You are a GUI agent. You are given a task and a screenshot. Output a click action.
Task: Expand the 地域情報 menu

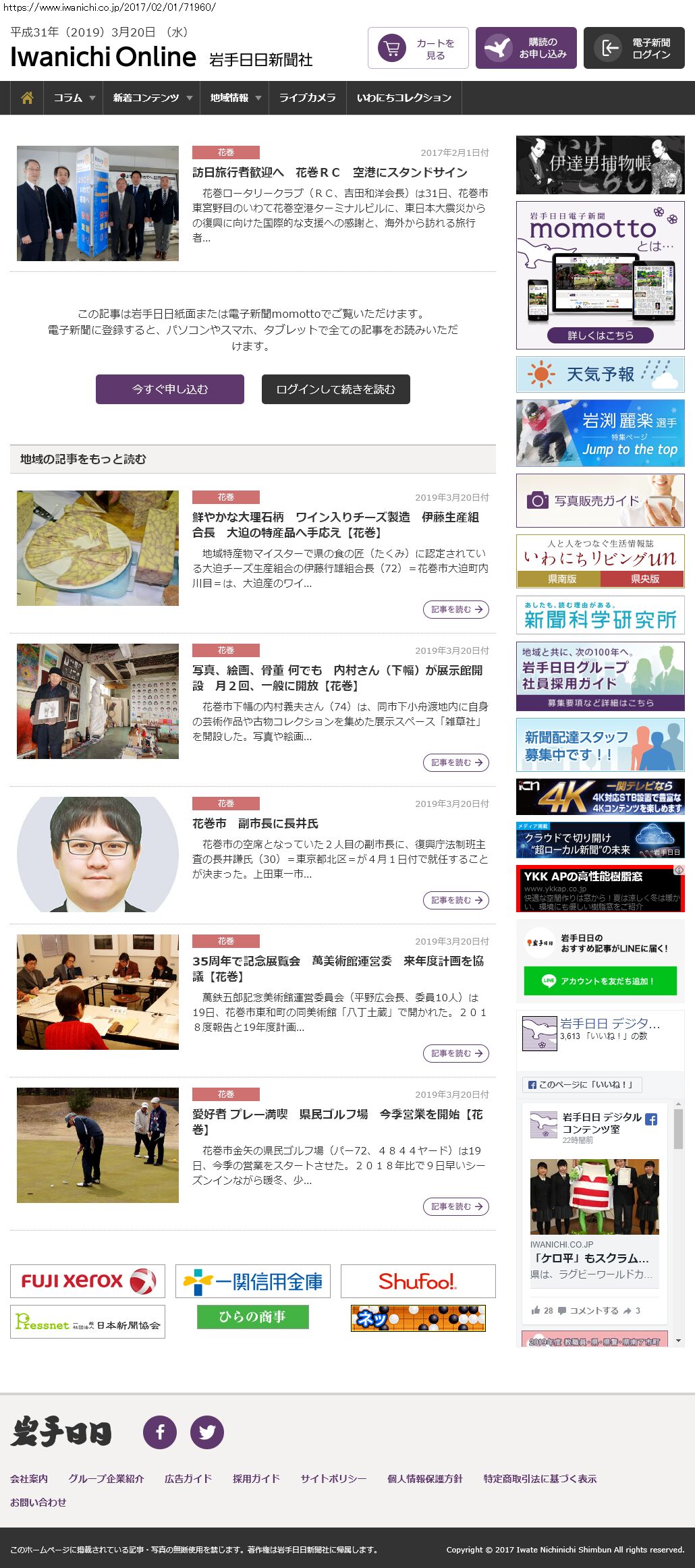(235, 98)
